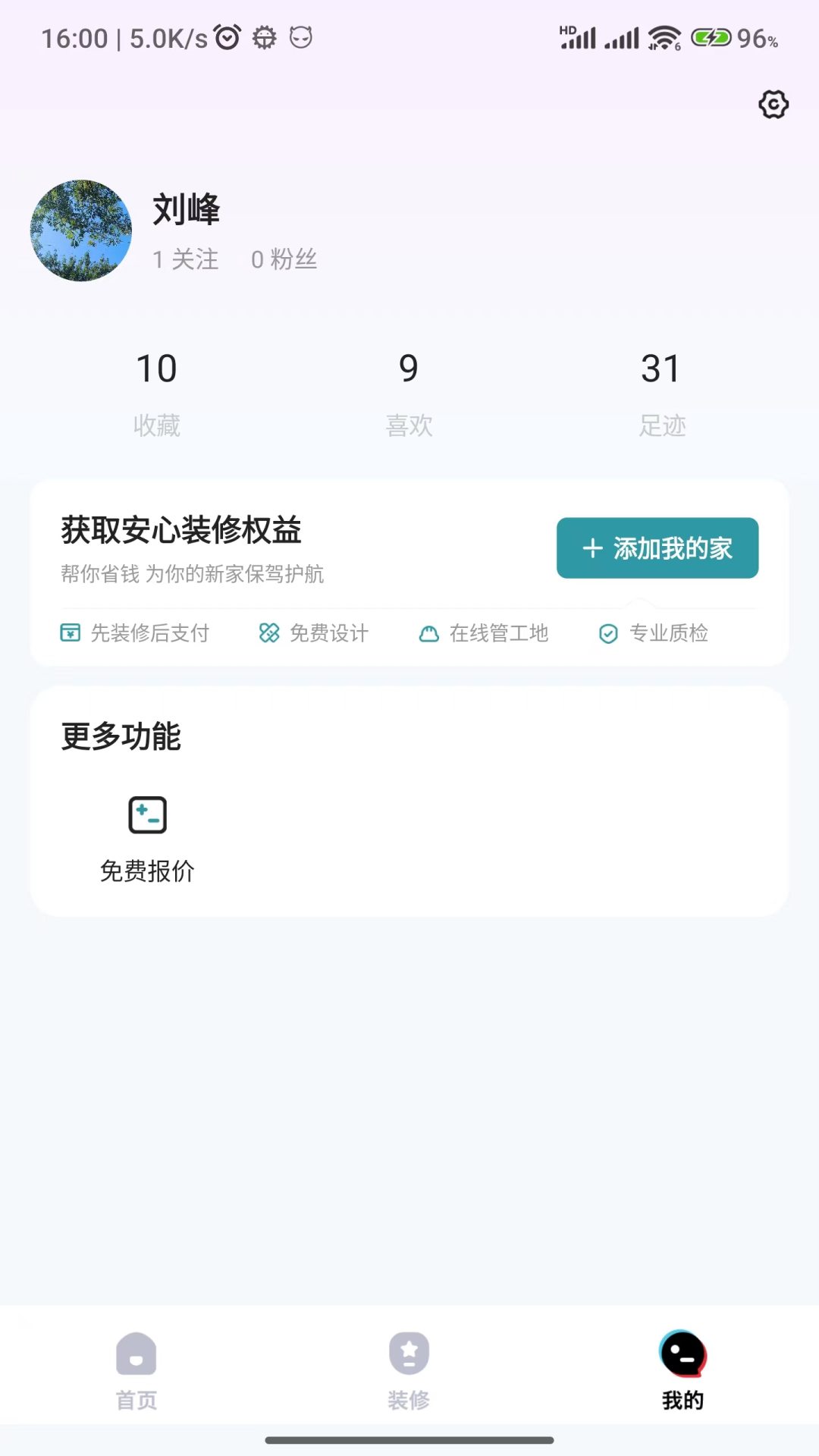819x1456 pixels.
Task: Select the 先装修后支付 payment icon
Action: click(70, 632)
